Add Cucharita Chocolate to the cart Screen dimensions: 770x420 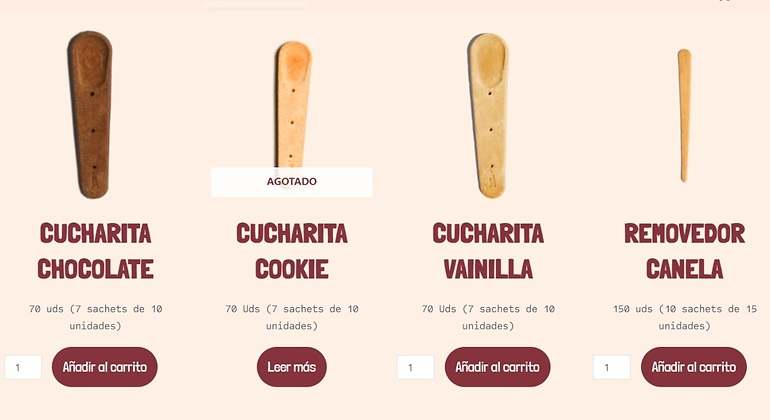(x=104, y=367)
